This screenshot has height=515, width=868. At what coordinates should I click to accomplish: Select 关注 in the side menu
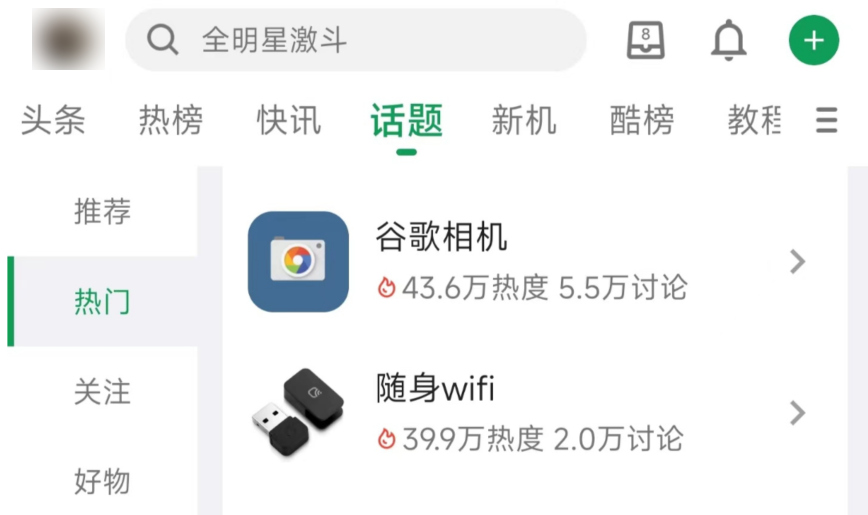pos(102,391)
